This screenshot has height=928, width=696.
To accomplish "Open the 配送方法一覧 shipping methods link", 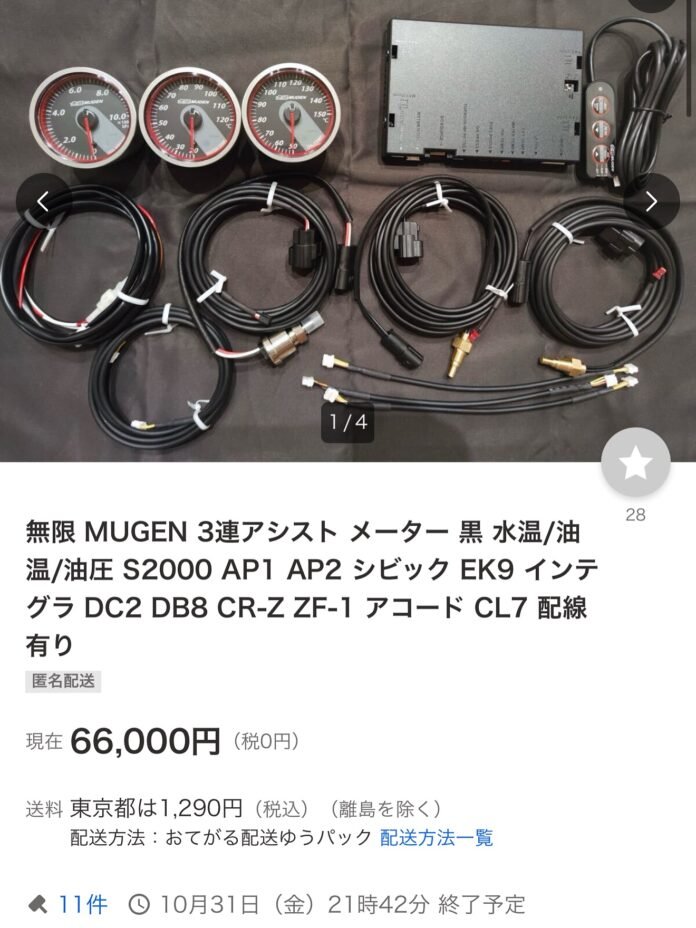I will pyautogui.click(x=436, y=837).
